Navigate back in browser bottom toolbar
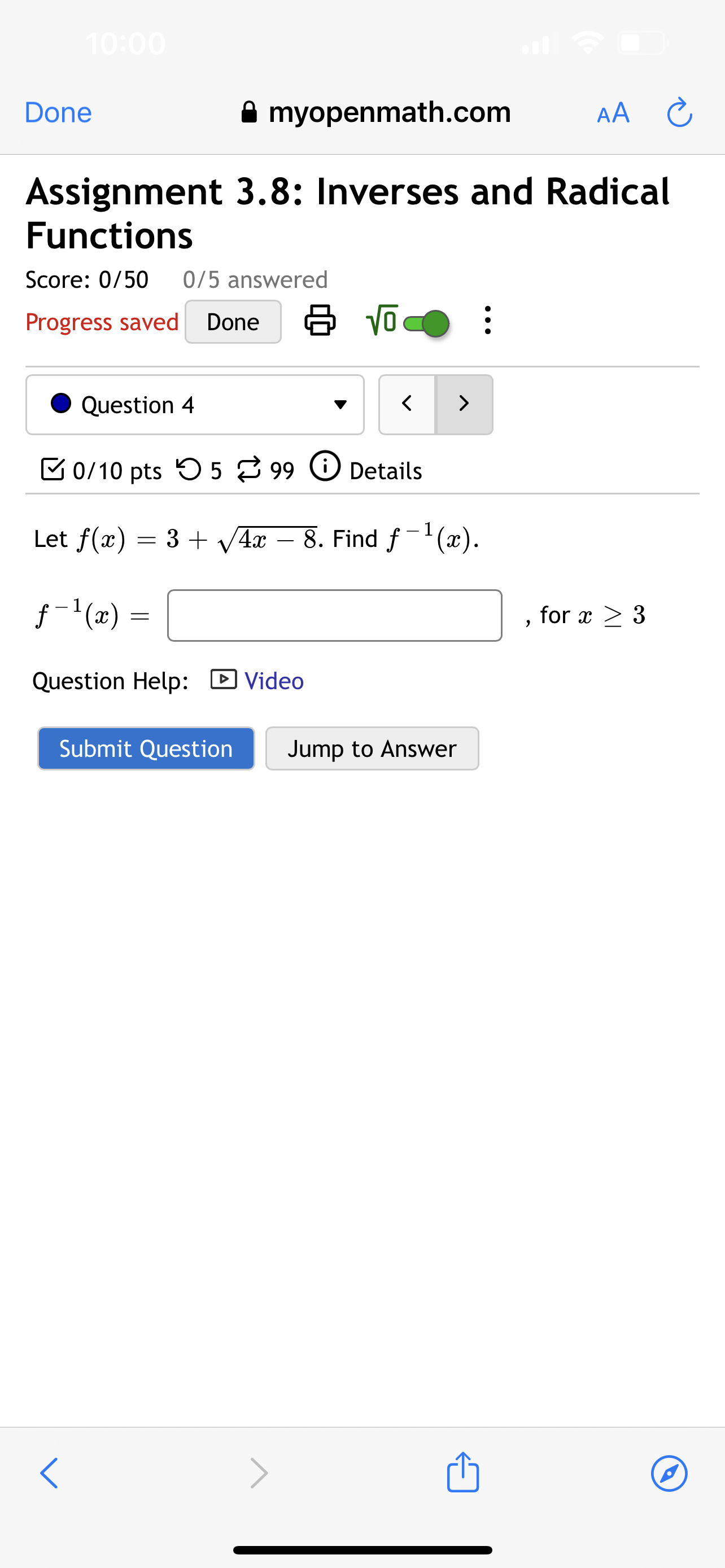725x1568 pixels. (49, 1473)
